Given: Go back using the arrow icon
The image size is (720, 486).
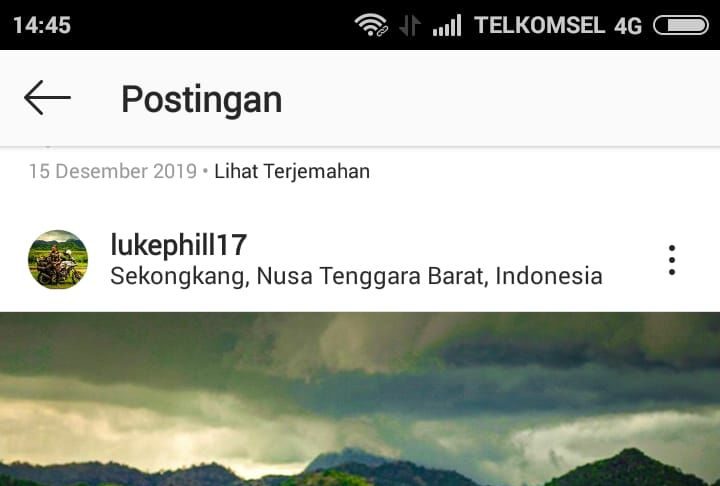Looking at the screenshot, I should 47,98.
